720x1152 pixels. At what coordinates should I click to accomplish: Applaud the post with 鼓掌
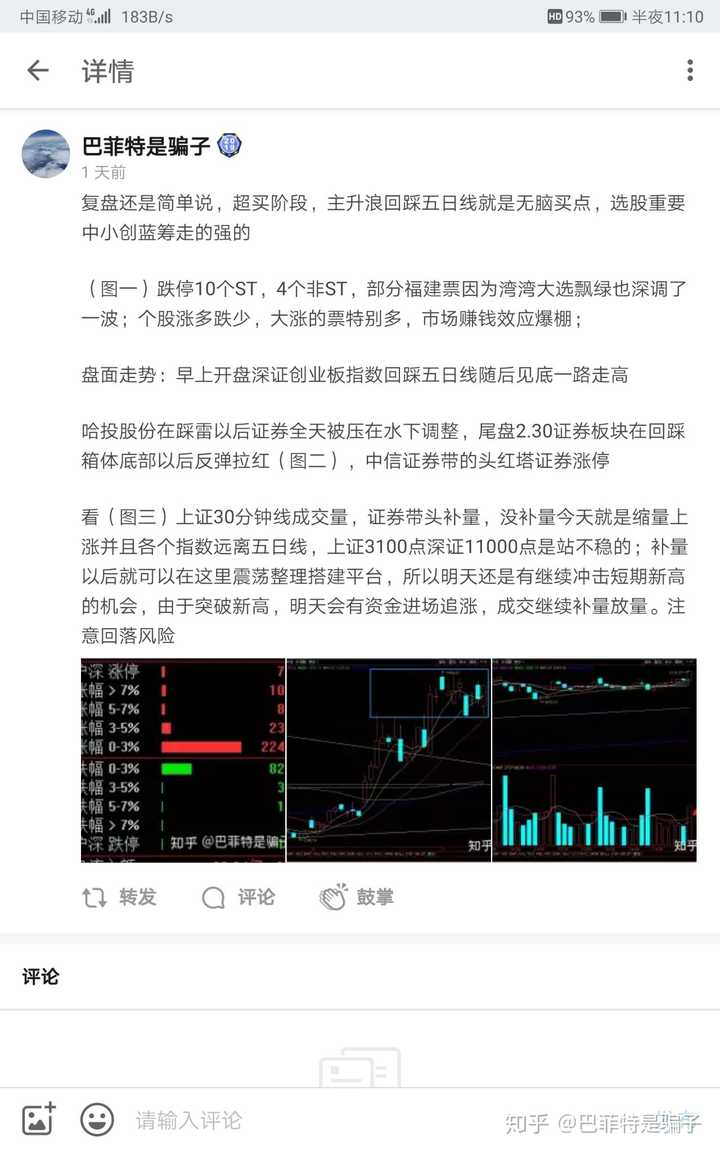coord(357,897)
